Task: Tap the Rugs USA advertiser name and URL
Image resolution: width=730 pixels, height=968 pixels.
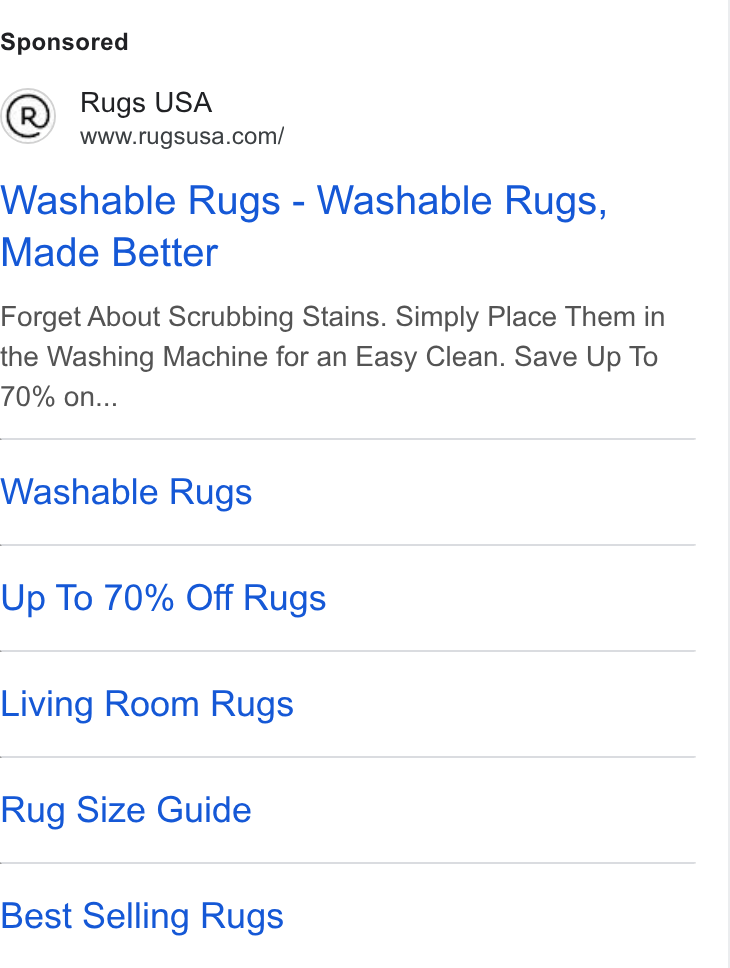Action: 182,118
